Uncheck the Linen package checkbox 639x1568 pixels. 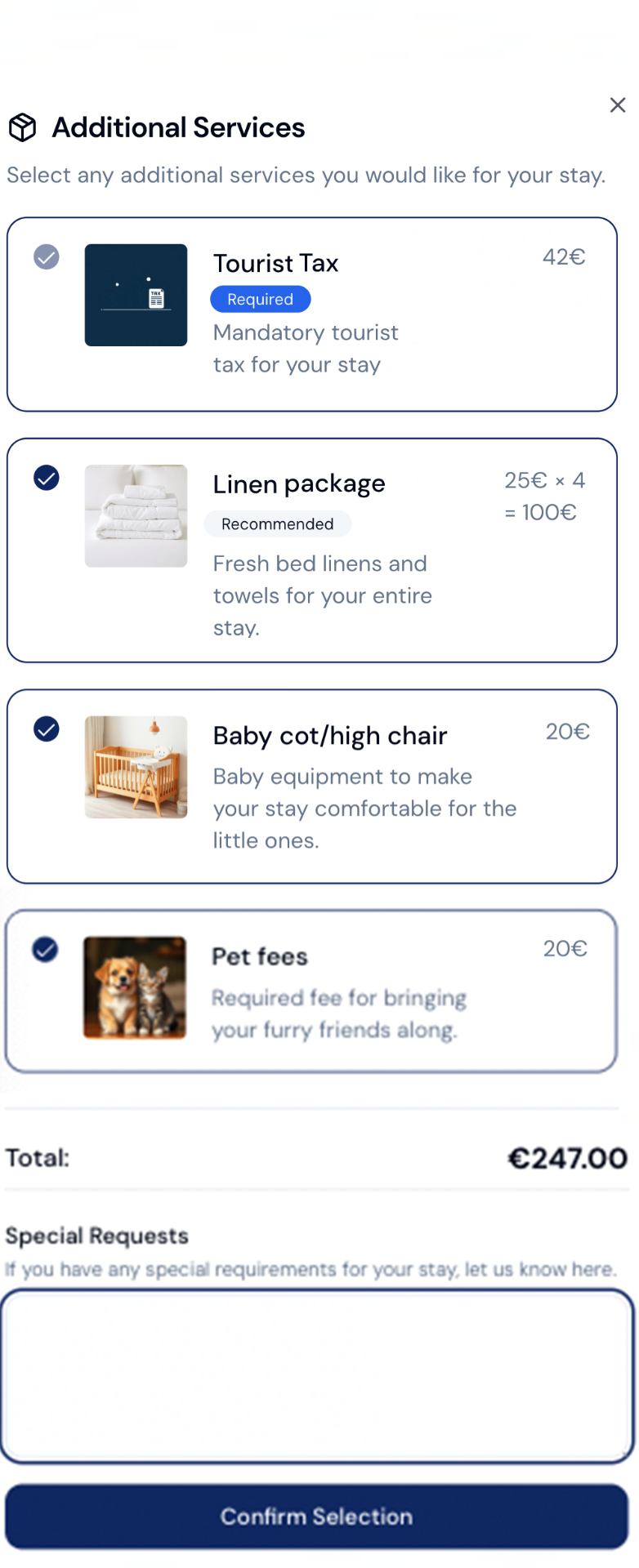click(47, 478)
